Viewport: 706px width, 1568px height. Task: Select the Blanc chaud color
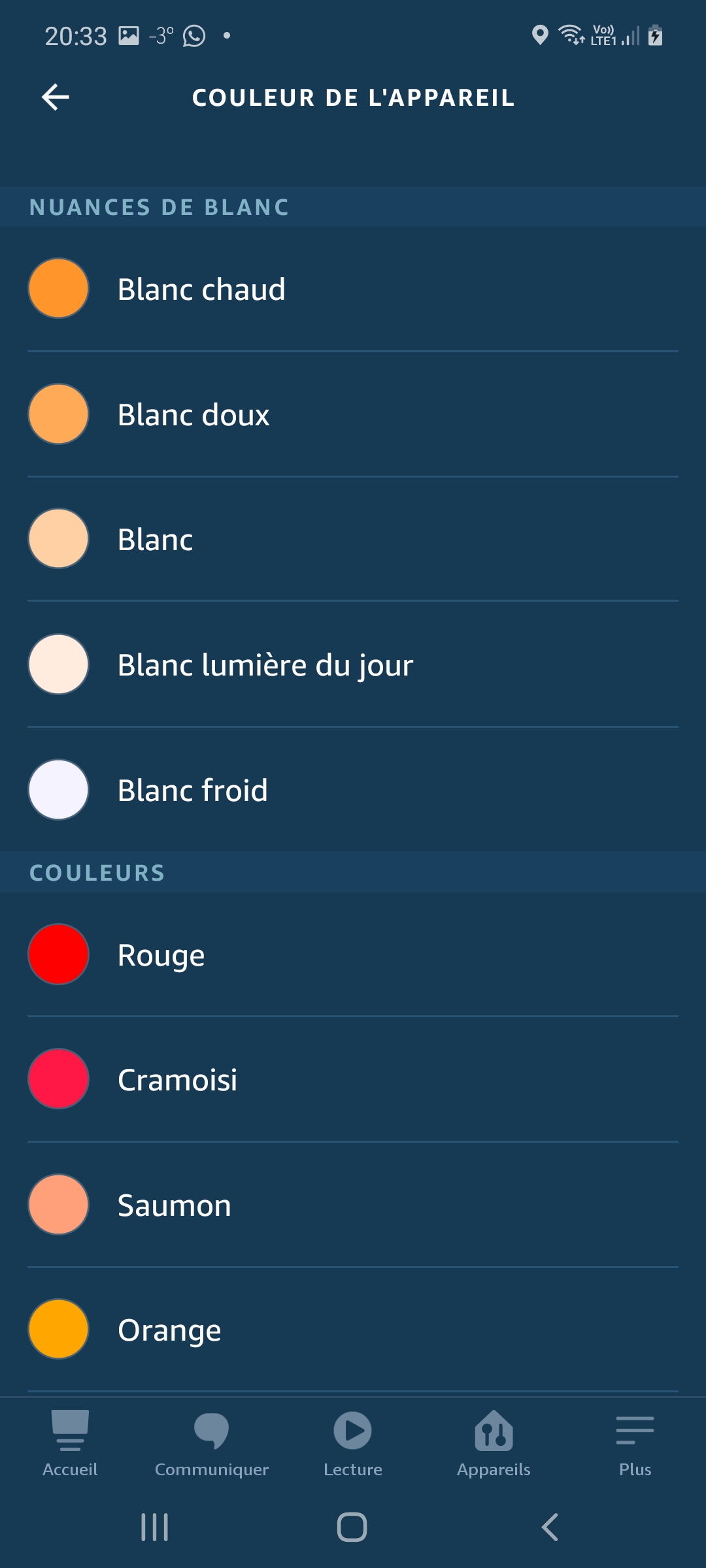[x=353, y=289]
